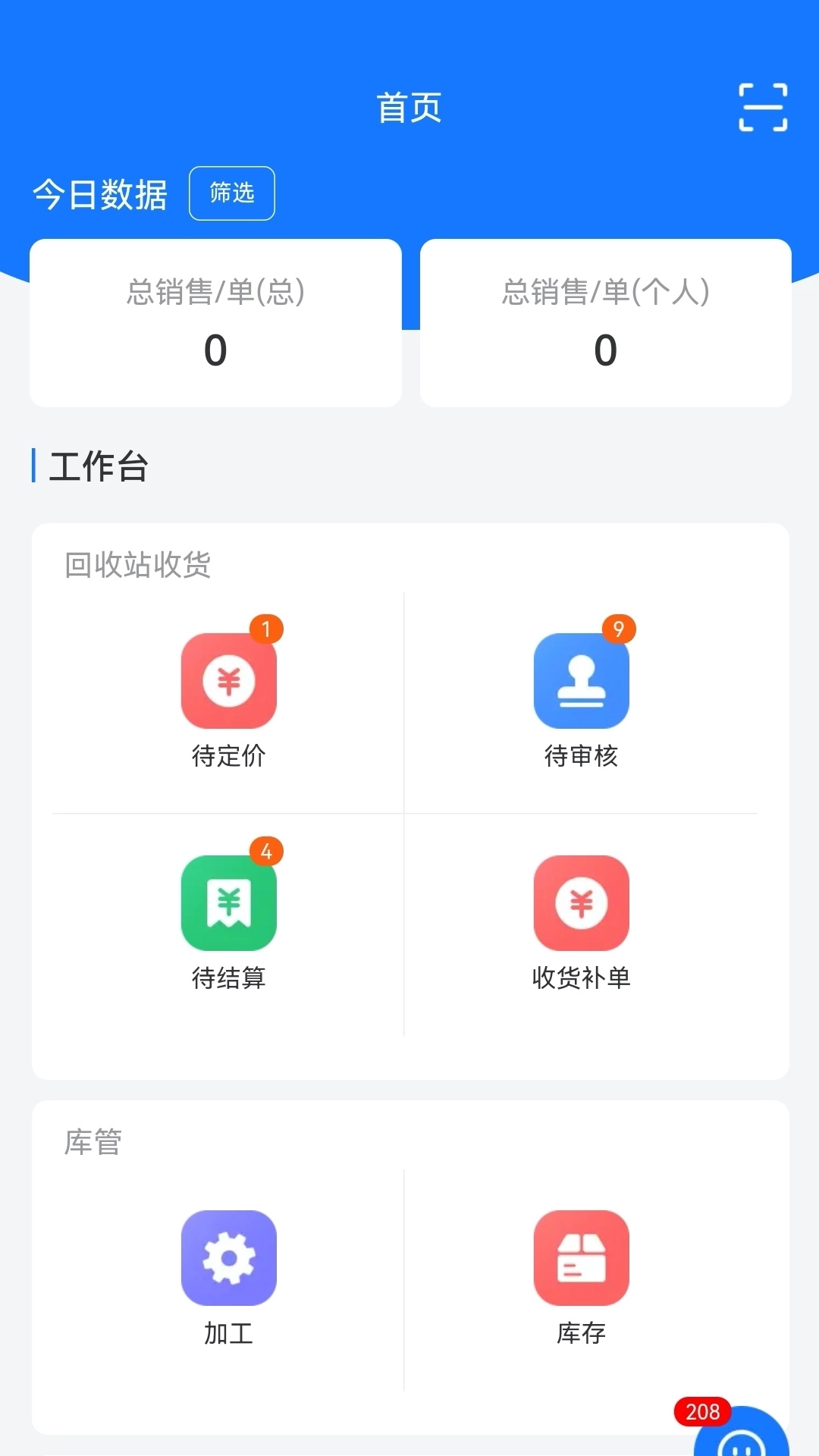Image resolution: width=819 pixels, height=1456 pixels.
Task: Open the 筛选 (filter) button
Action: tap(232, 193)
